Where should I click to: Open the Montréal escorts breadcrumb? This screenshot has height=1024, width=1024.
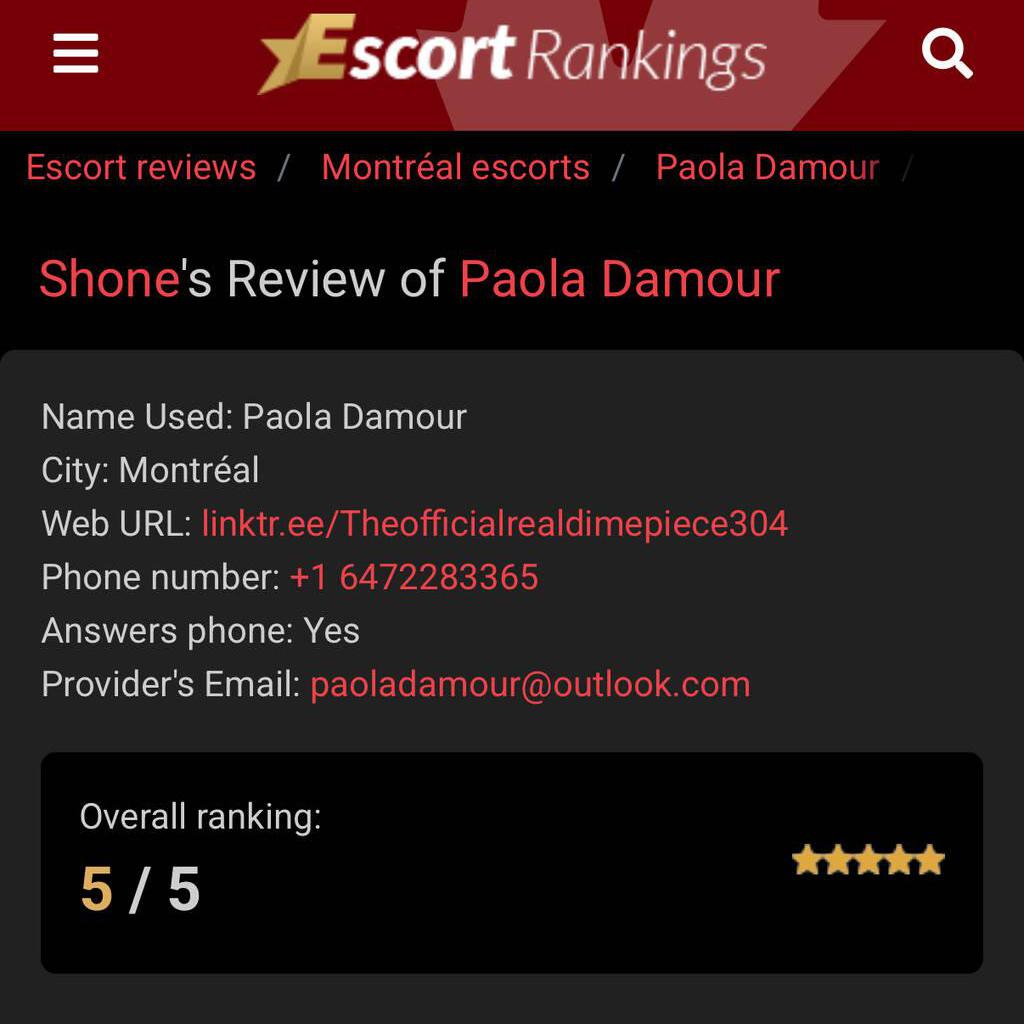455,167
